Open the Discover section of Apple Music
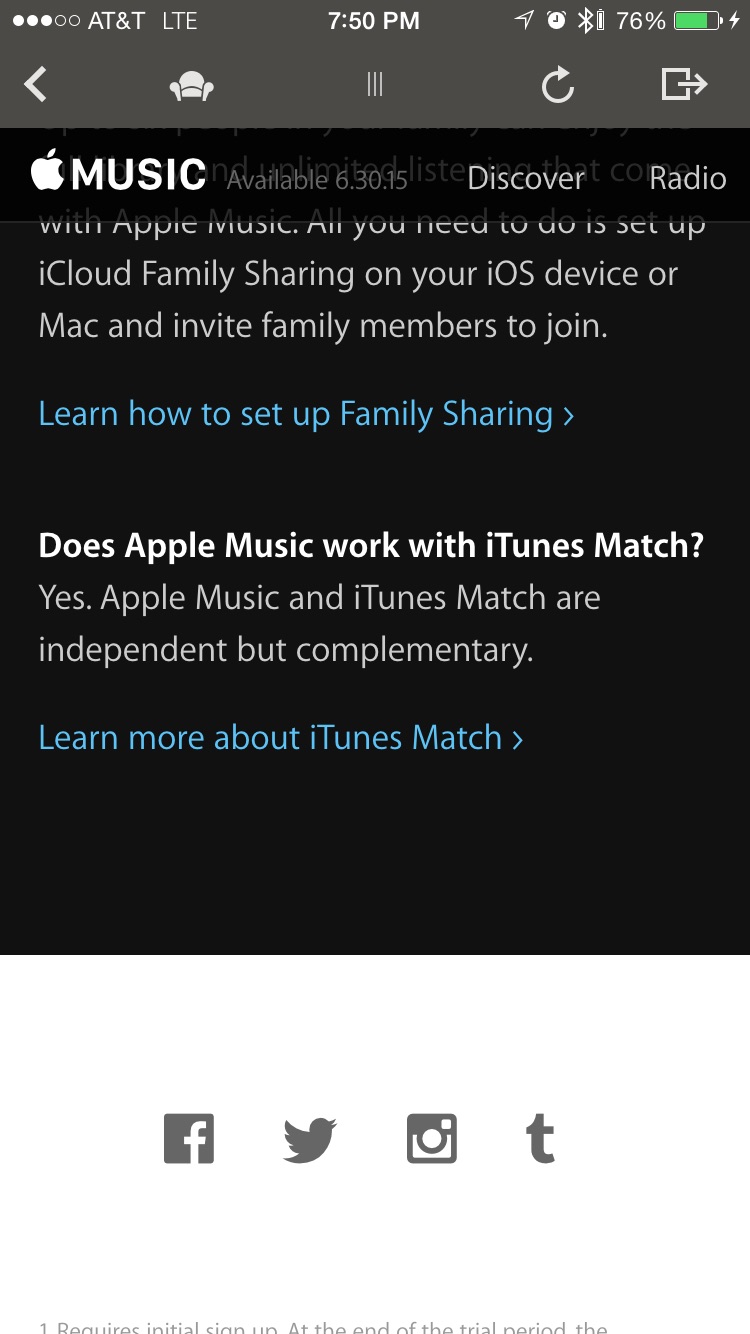 (x=526, y=178)
